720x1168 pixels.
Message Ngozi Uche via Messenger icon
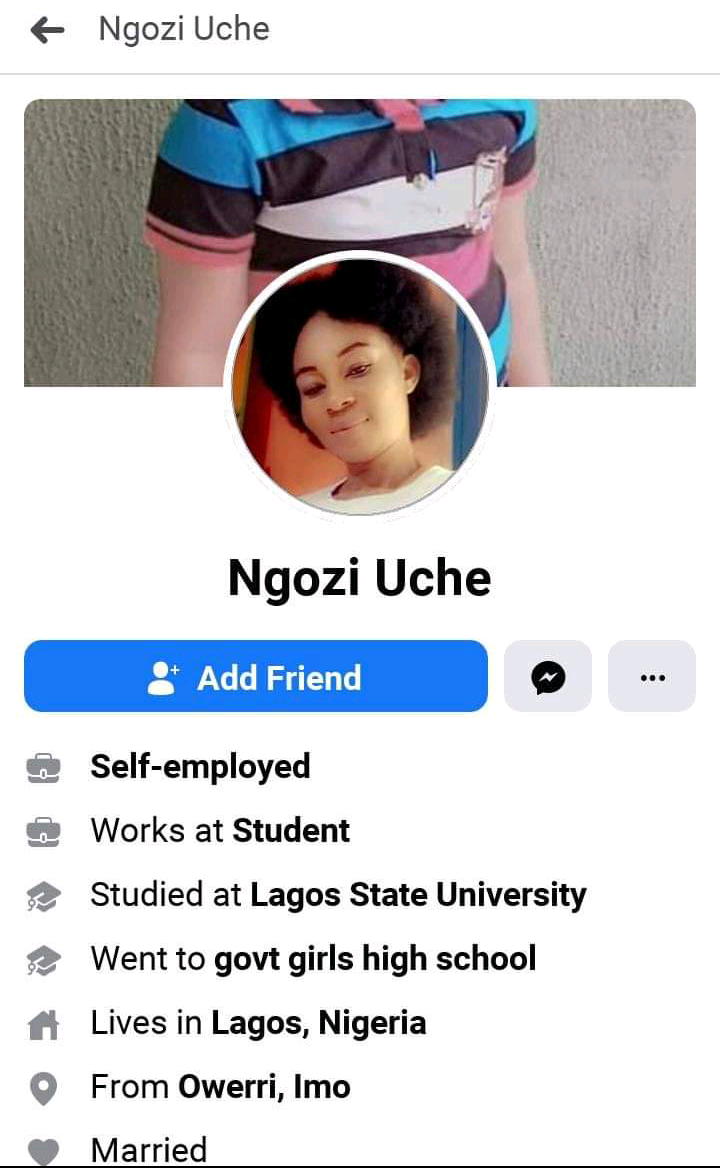[x=548, y=677]
